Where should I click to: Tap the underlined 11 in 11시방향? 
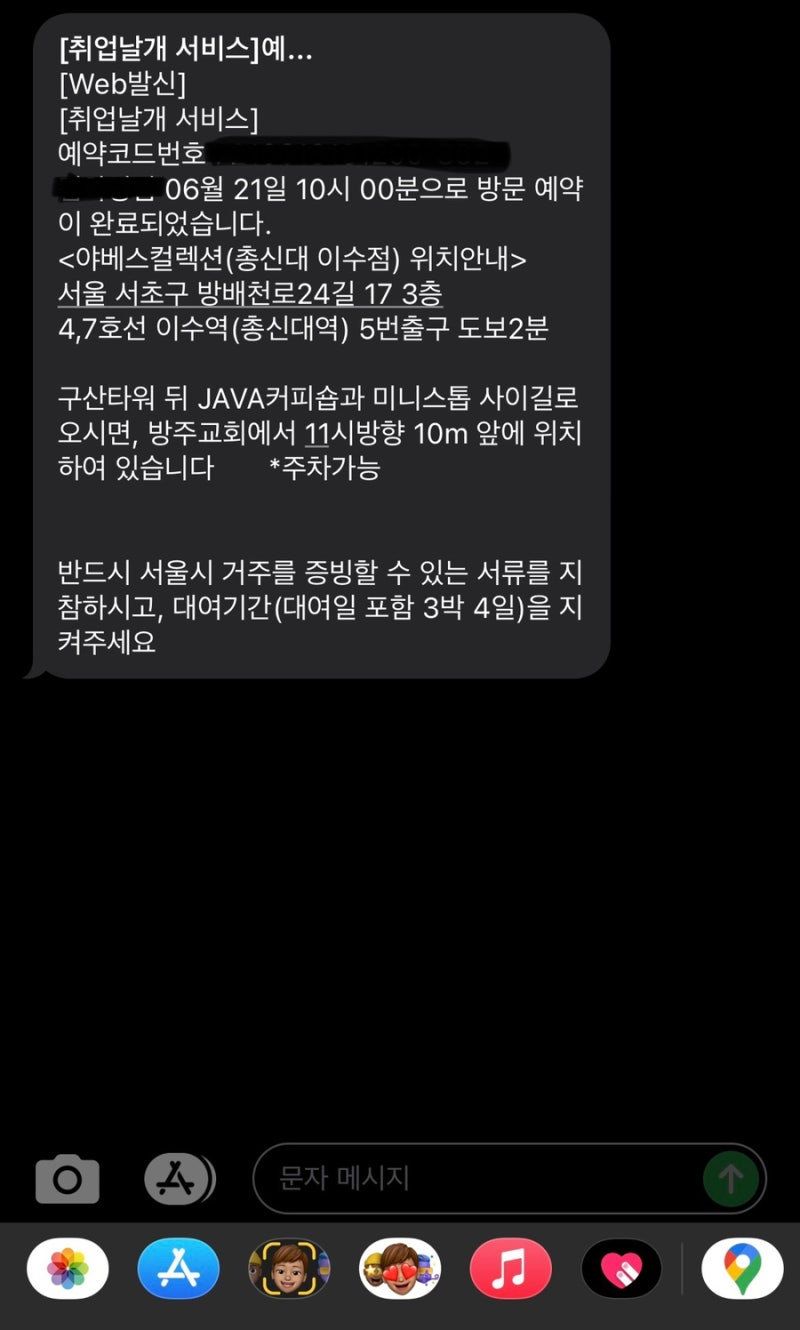(x=316, y=434)
